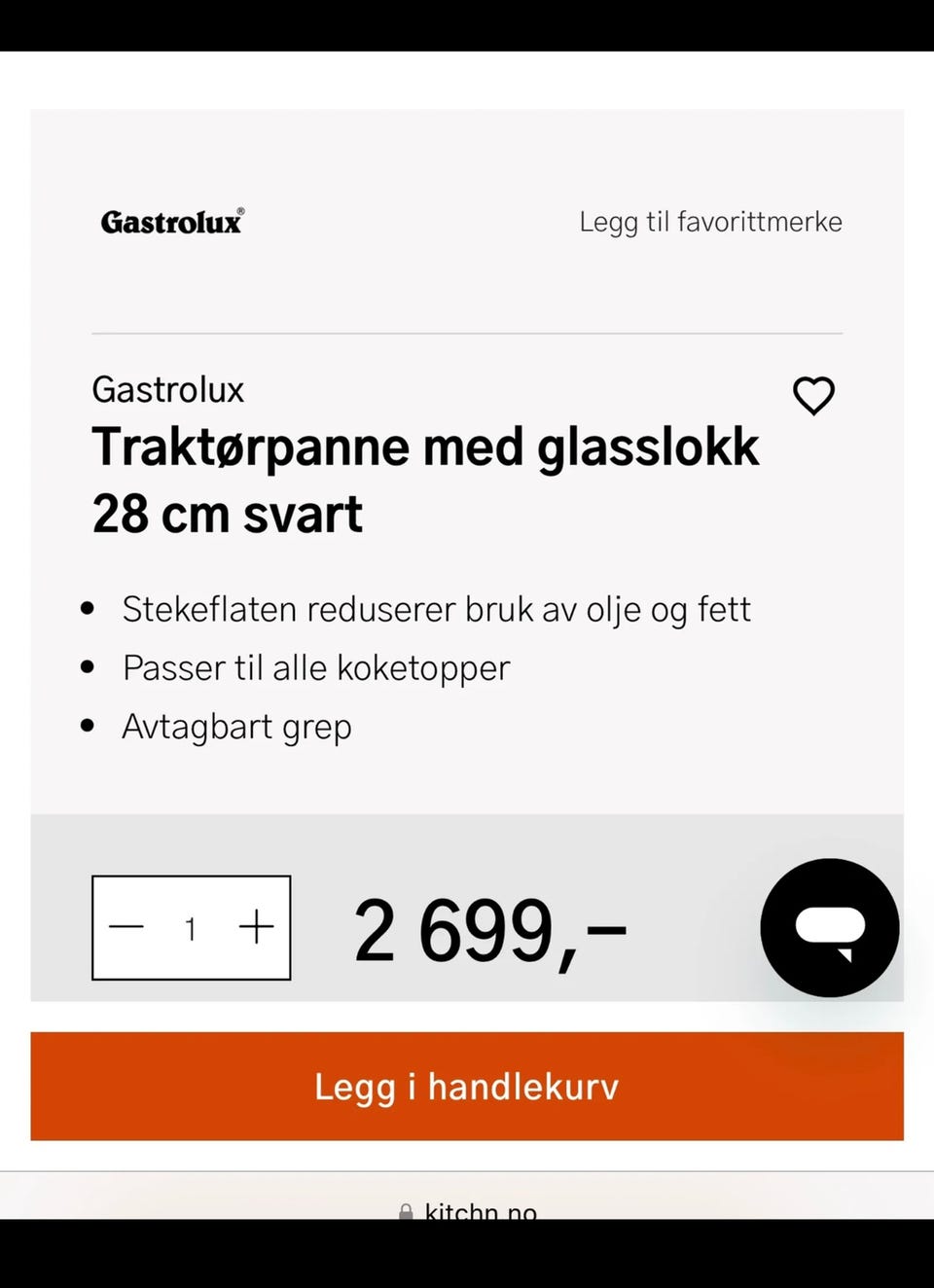This screenshot has width=934, height=1288.
Task: Click the lock icon in the address bar
Action: (x=408, y=1210)
